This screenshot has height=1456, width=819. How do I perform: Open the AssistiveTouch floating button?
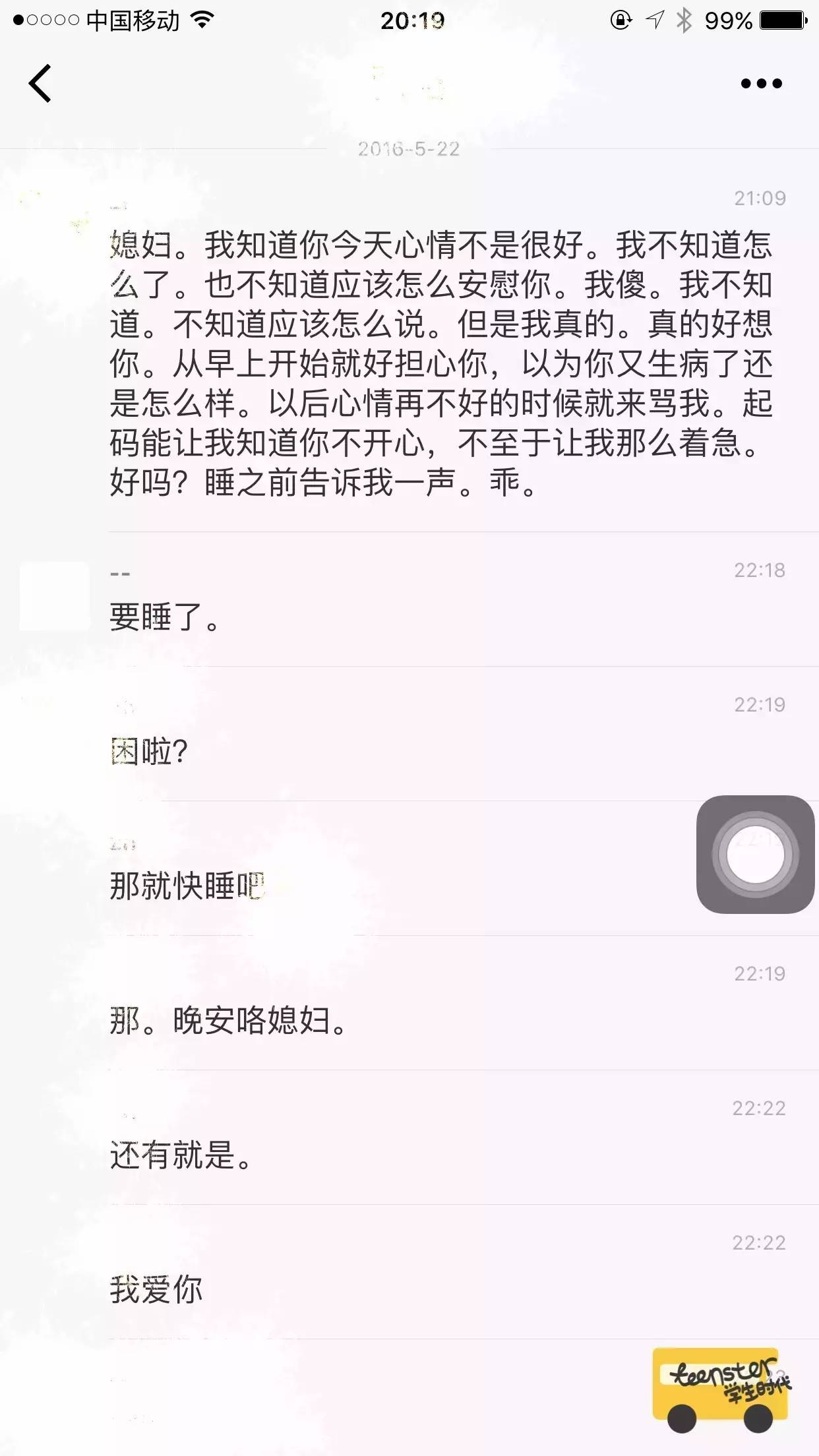coord(755,854)
